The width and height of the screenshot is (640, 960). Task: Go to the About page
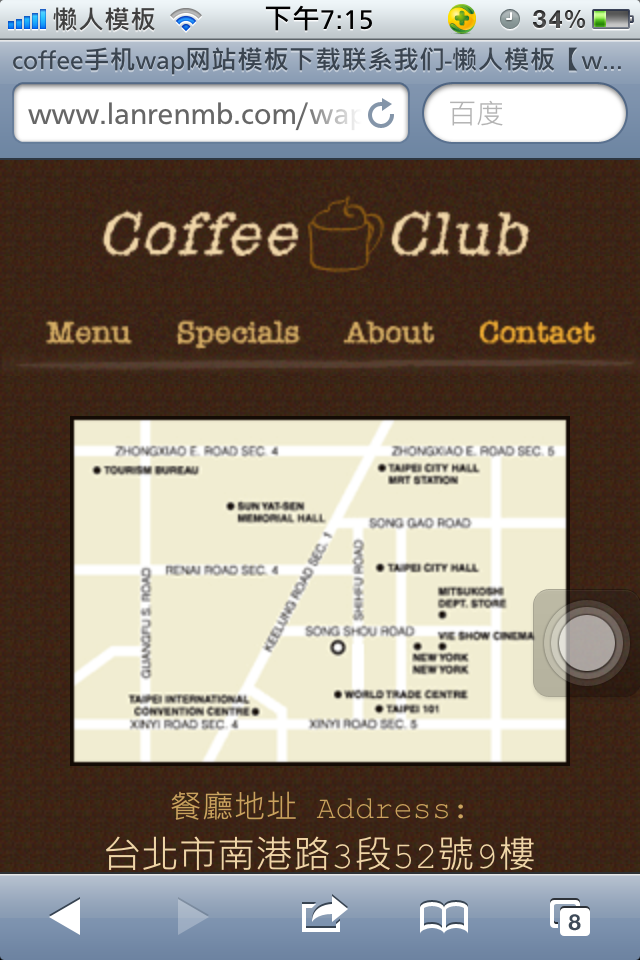click(x=389, y=333)
